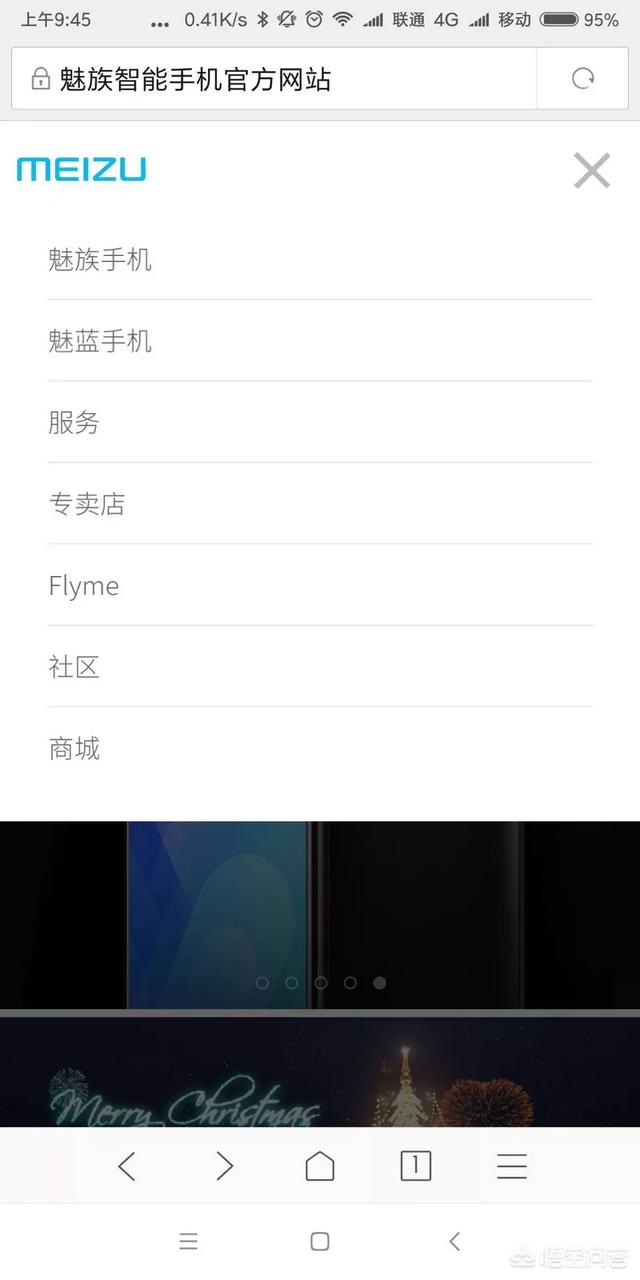
Task: Go back to the previous web page
Action: 127,1166
